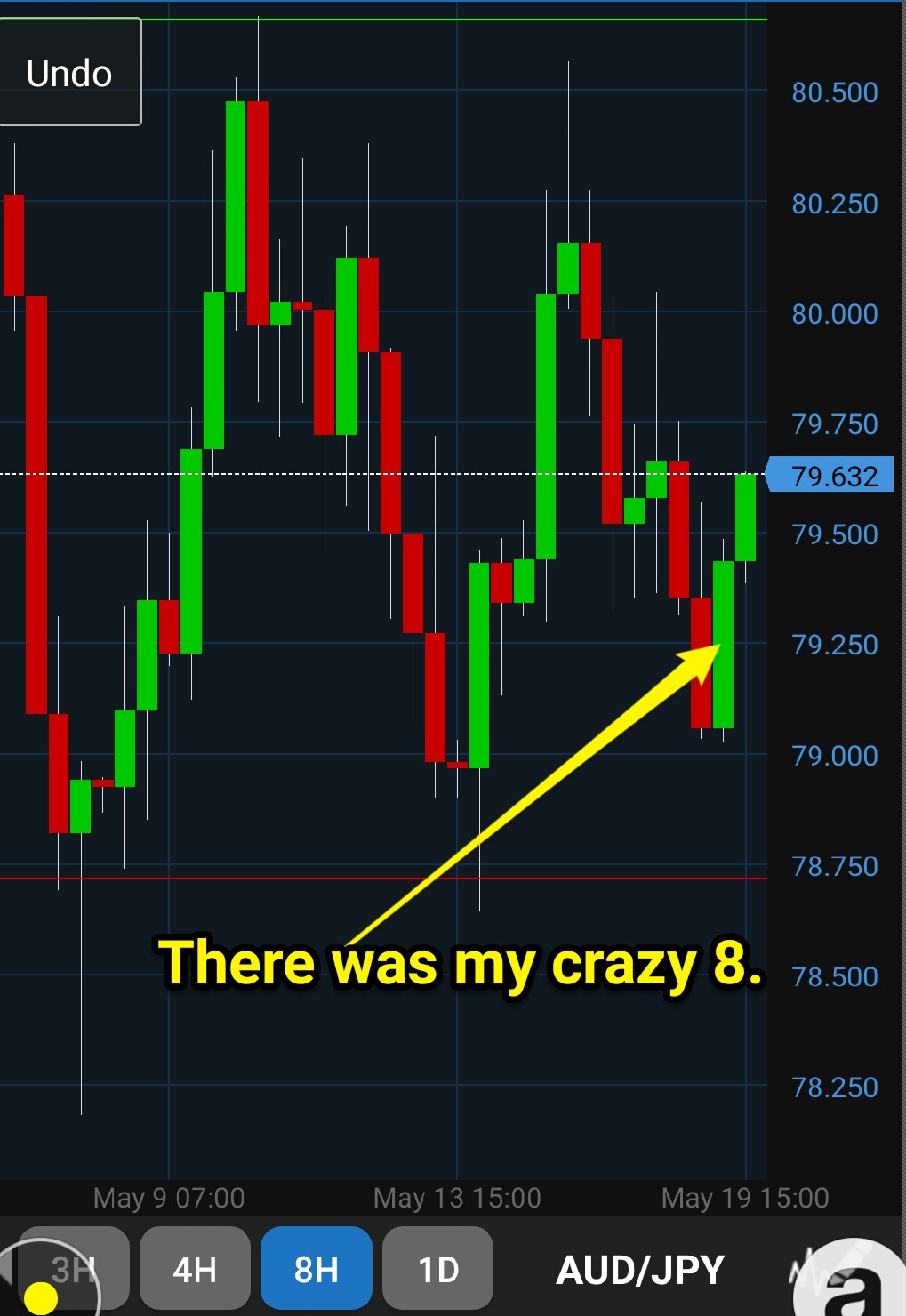Tap the Undo button

pos(69,73)
